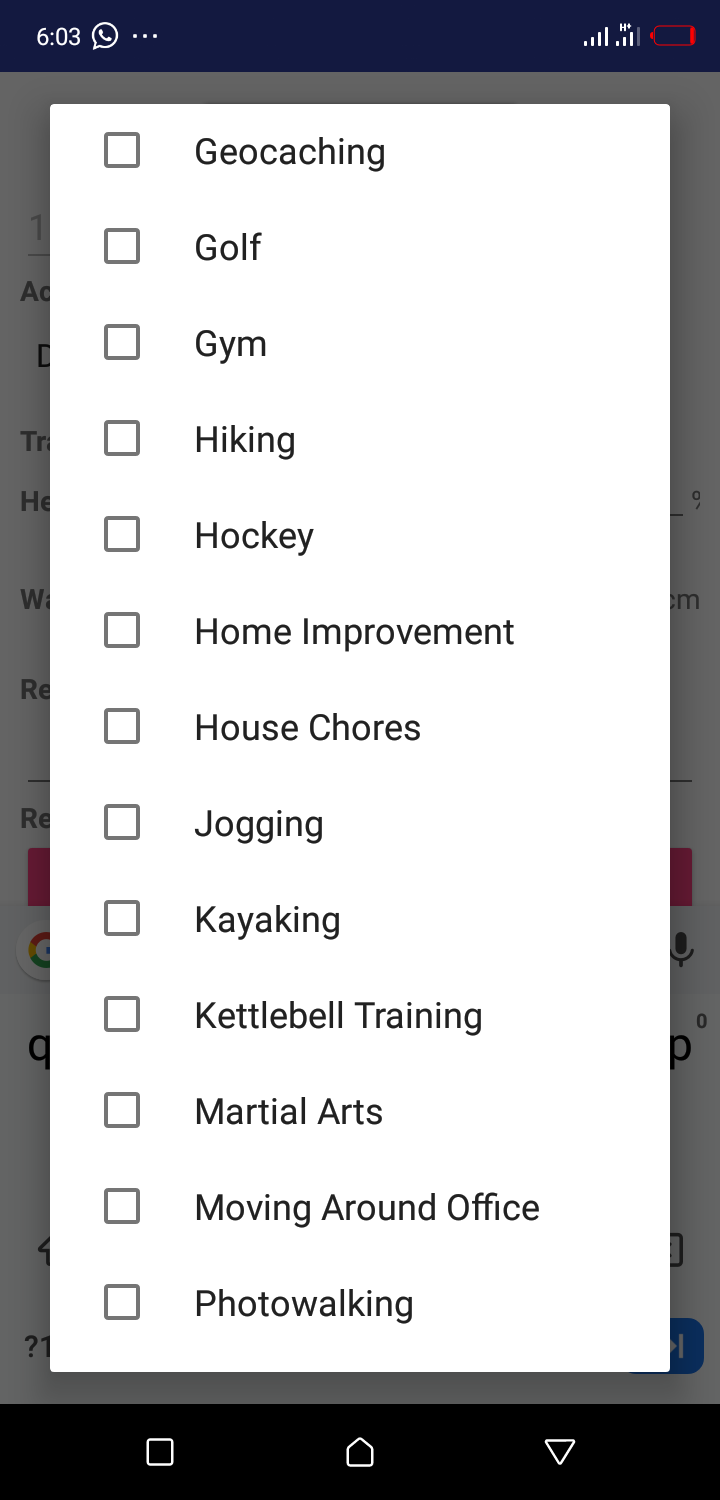Select Golf from the activity list
Image resolution: width=720 pixels, height=1500 pixels.
(x=122, y=247)
